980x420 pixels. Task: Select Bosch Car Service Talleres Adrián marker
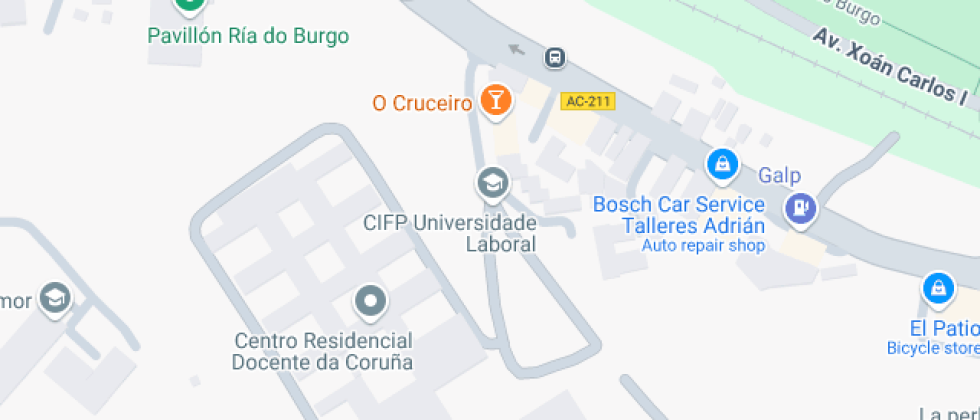pos(722,164)
